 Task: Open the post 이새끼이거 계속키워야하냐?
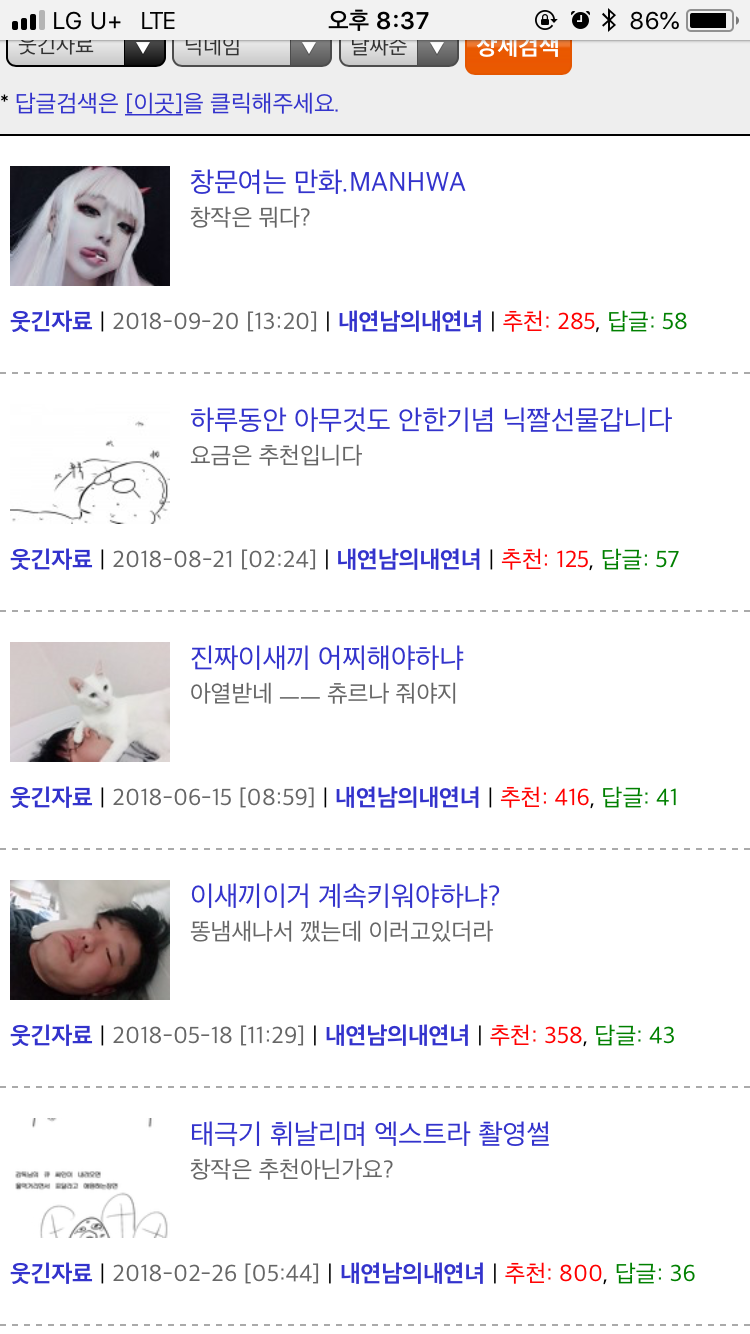[344, 895]
